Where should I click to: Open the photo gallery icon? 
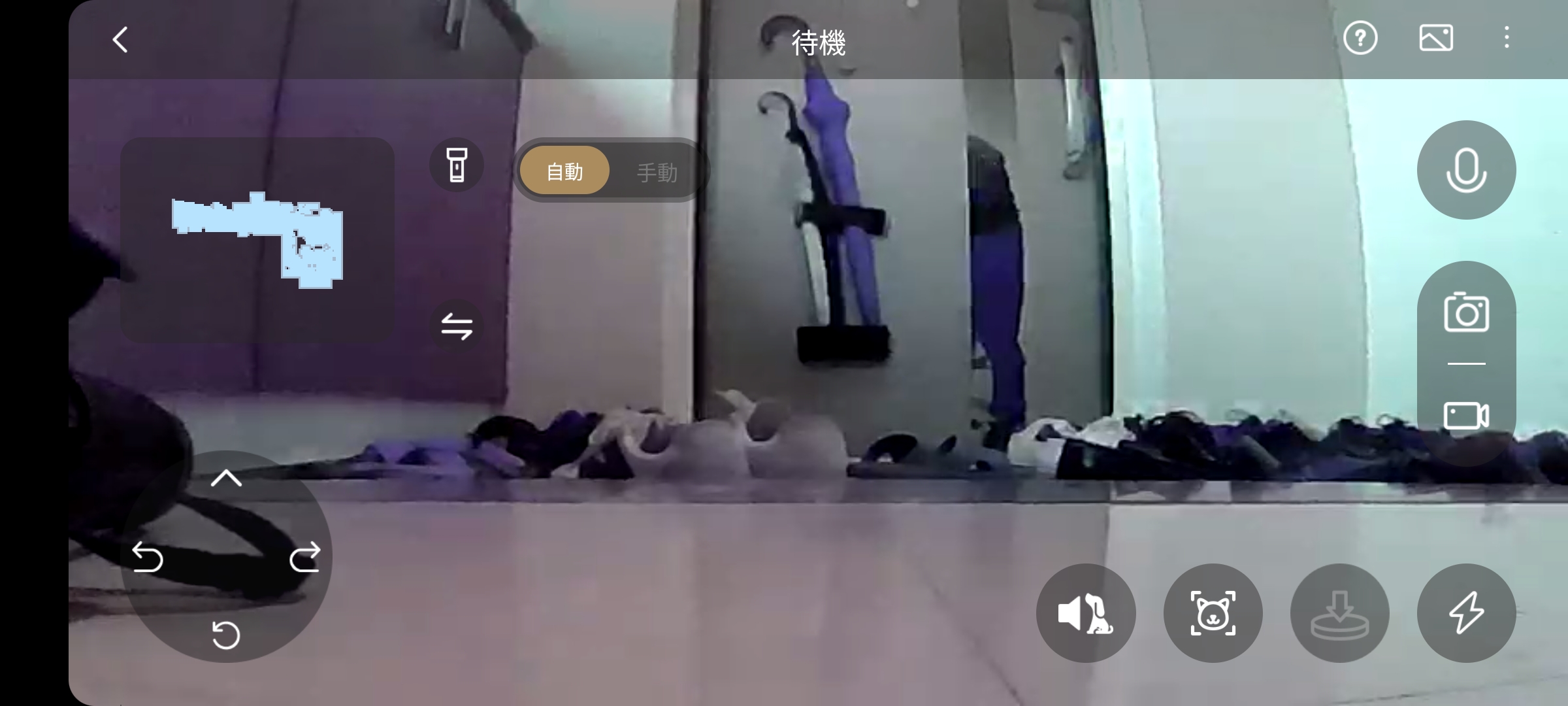click(x=1436, y=39)
